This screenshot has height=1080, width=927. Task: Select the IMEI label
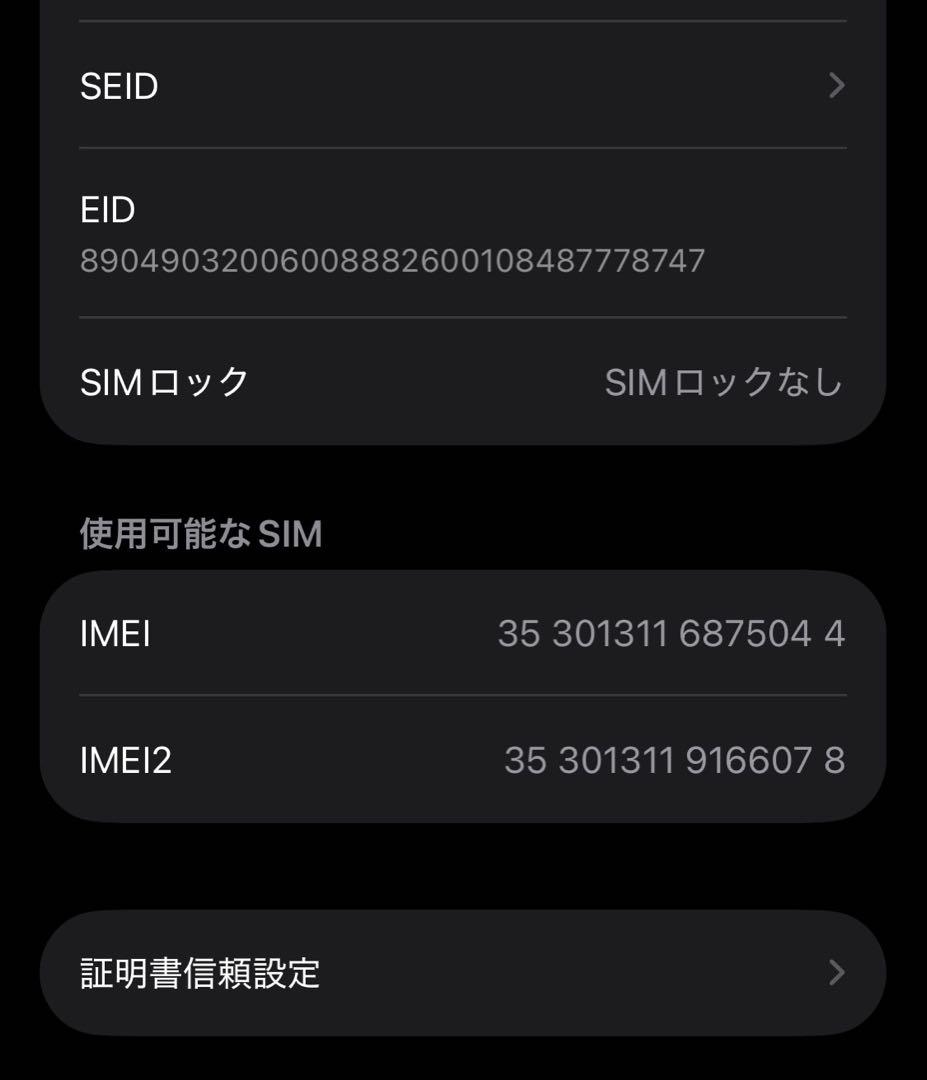(115, 633)
